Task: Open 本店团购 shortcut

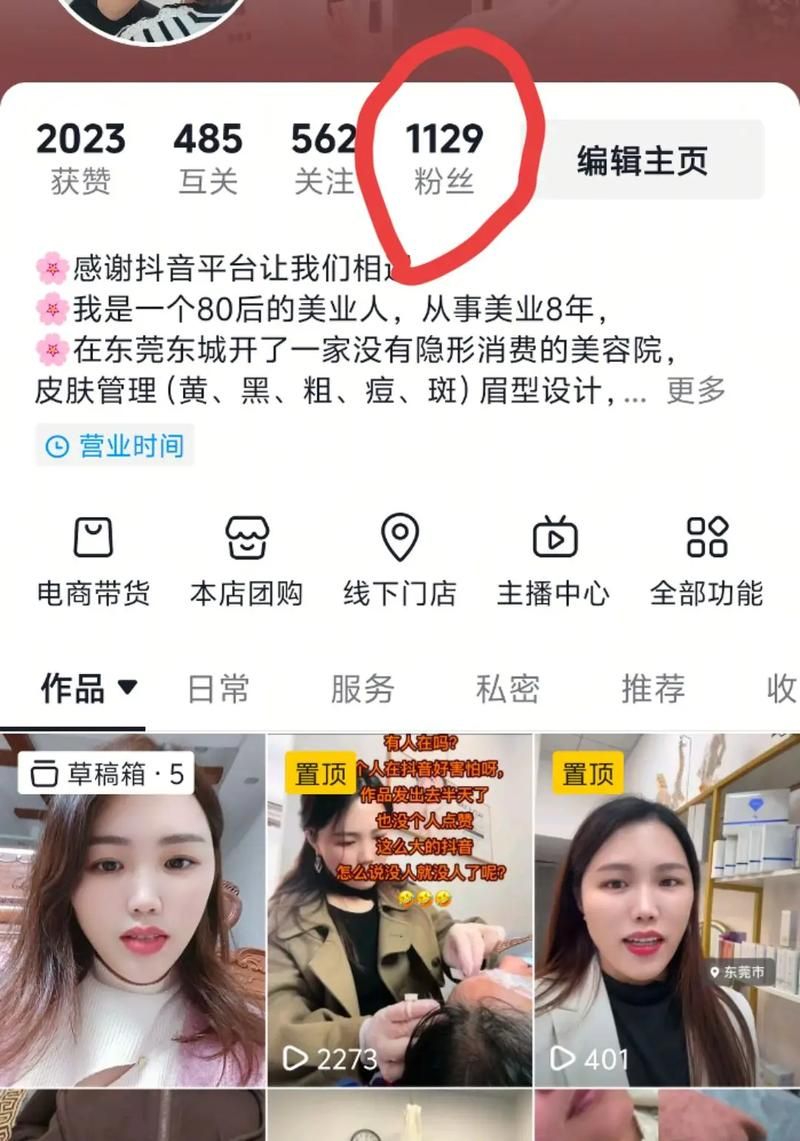Action: pos(246,562)
